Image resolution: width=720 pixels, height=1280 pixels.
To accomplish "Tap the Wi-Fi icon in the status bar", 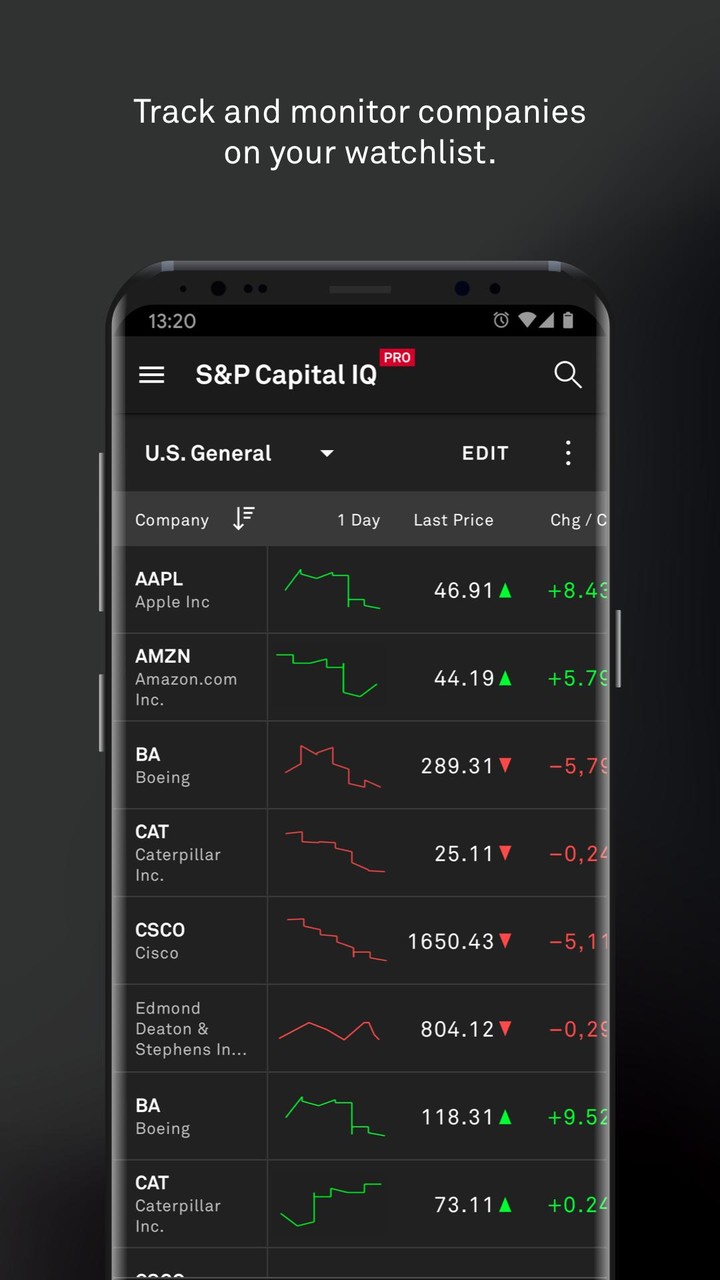I will coord(527,321).
